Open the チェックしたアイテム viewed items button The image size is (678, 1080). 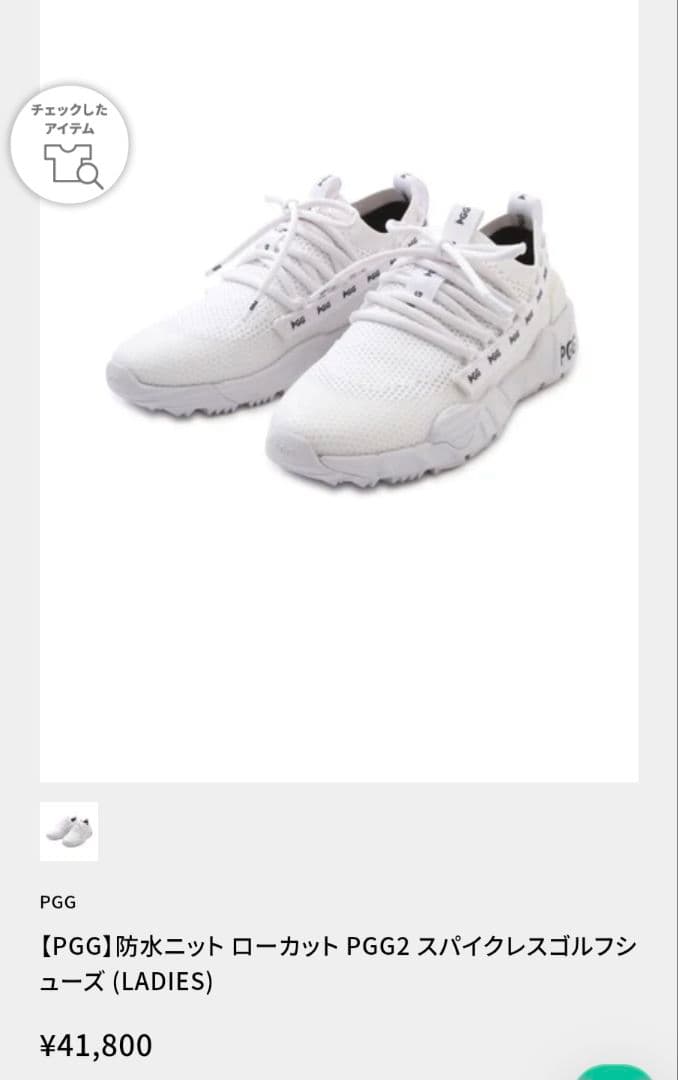(69, 144)
